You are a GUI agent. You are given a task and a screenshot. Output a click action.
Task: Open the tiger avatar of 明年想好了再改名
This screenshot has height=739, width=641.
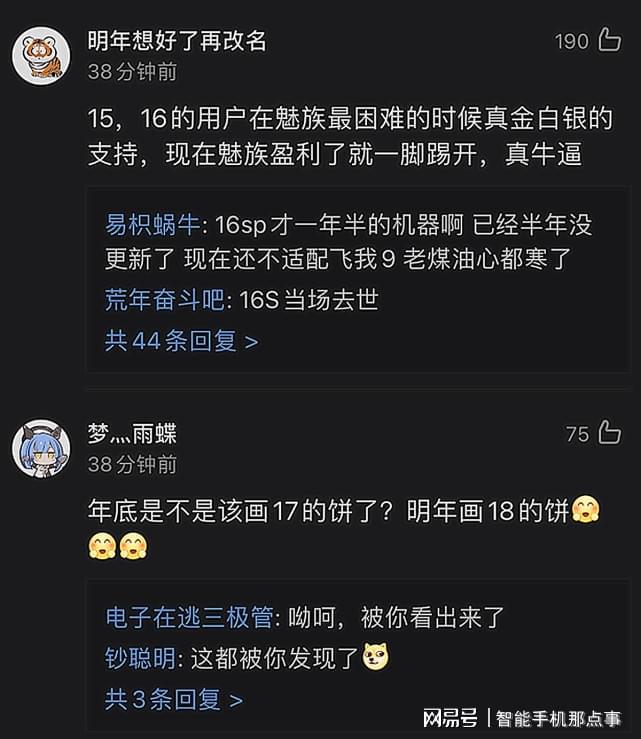[x=40, y=56]
